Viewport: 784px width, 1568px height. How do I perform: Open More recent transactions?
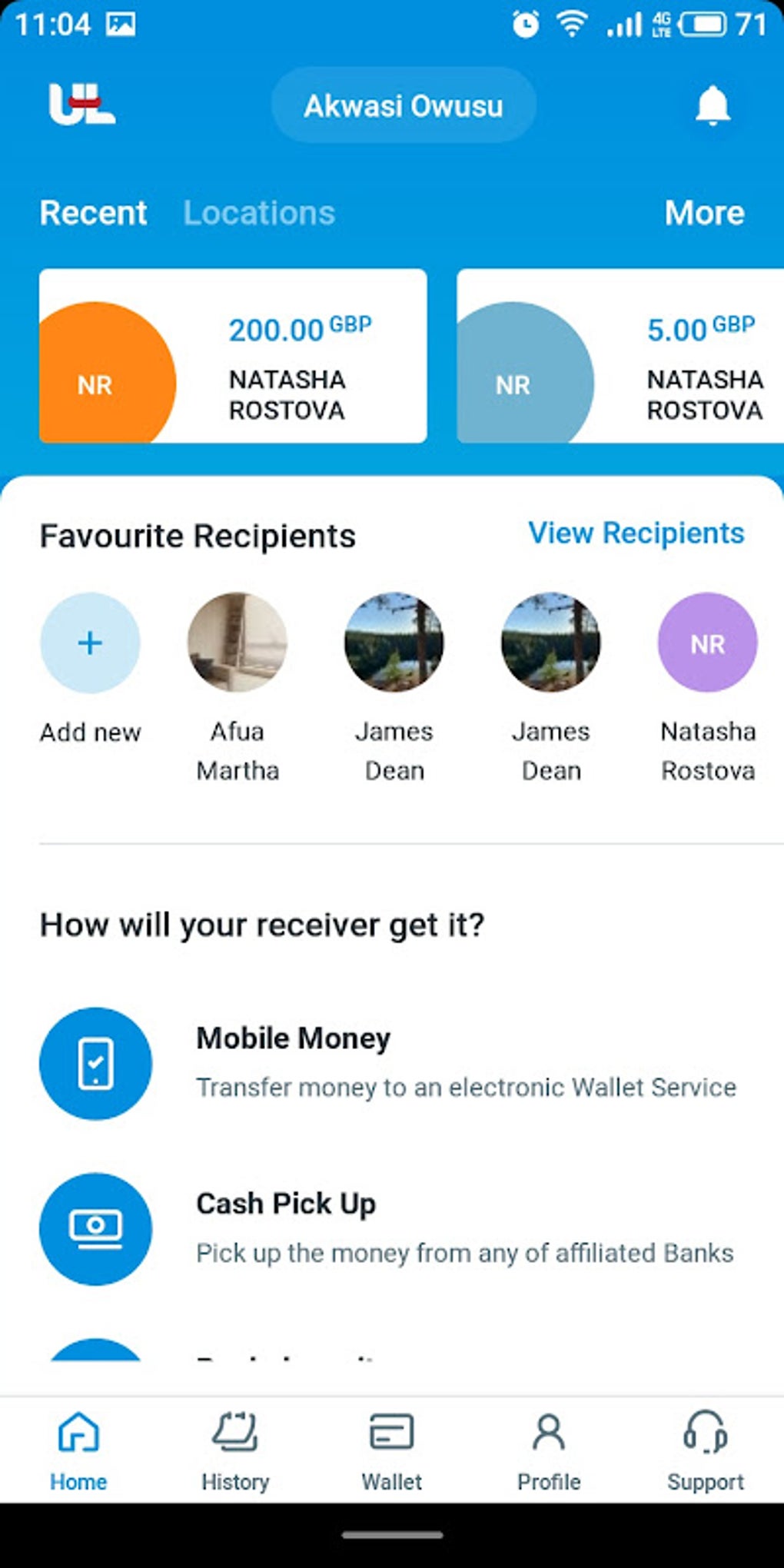click(704, 213)
